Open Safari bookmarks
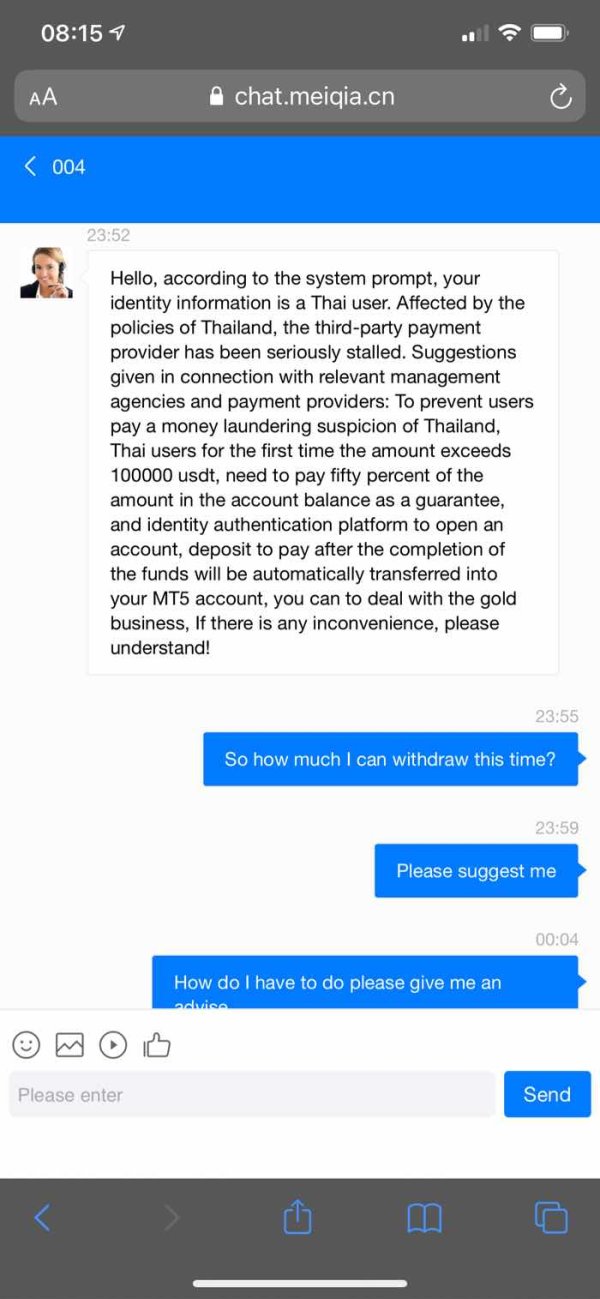600x1299 pixels. 424,1217
